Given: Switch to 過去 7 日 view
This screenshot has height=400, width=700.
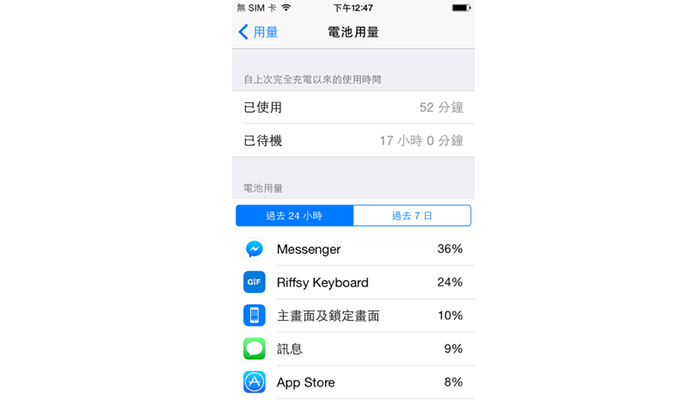Looking at the screenshot, I should (x=411, y=216).
